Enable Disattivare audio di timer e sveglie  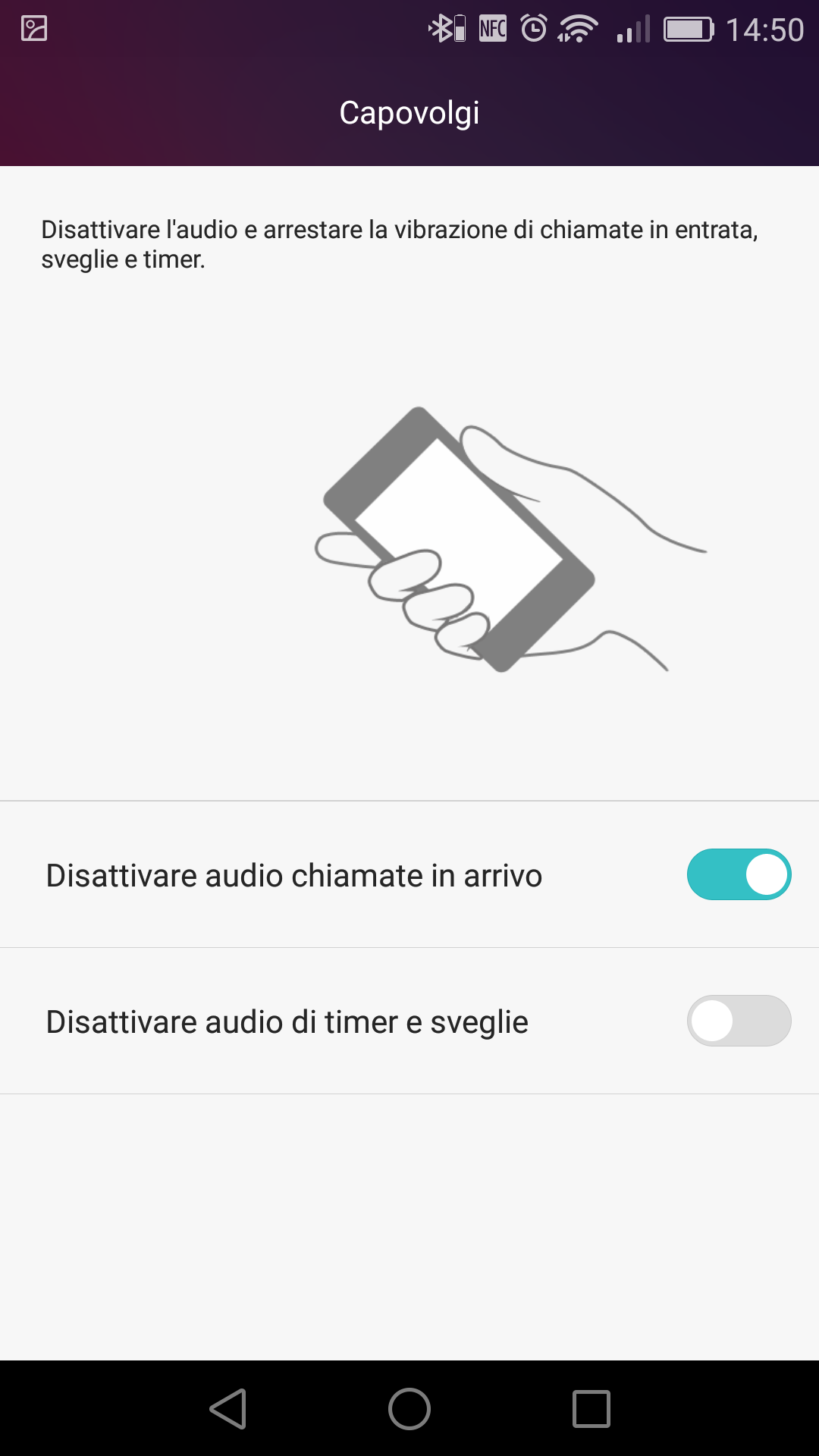(739, 1021)
